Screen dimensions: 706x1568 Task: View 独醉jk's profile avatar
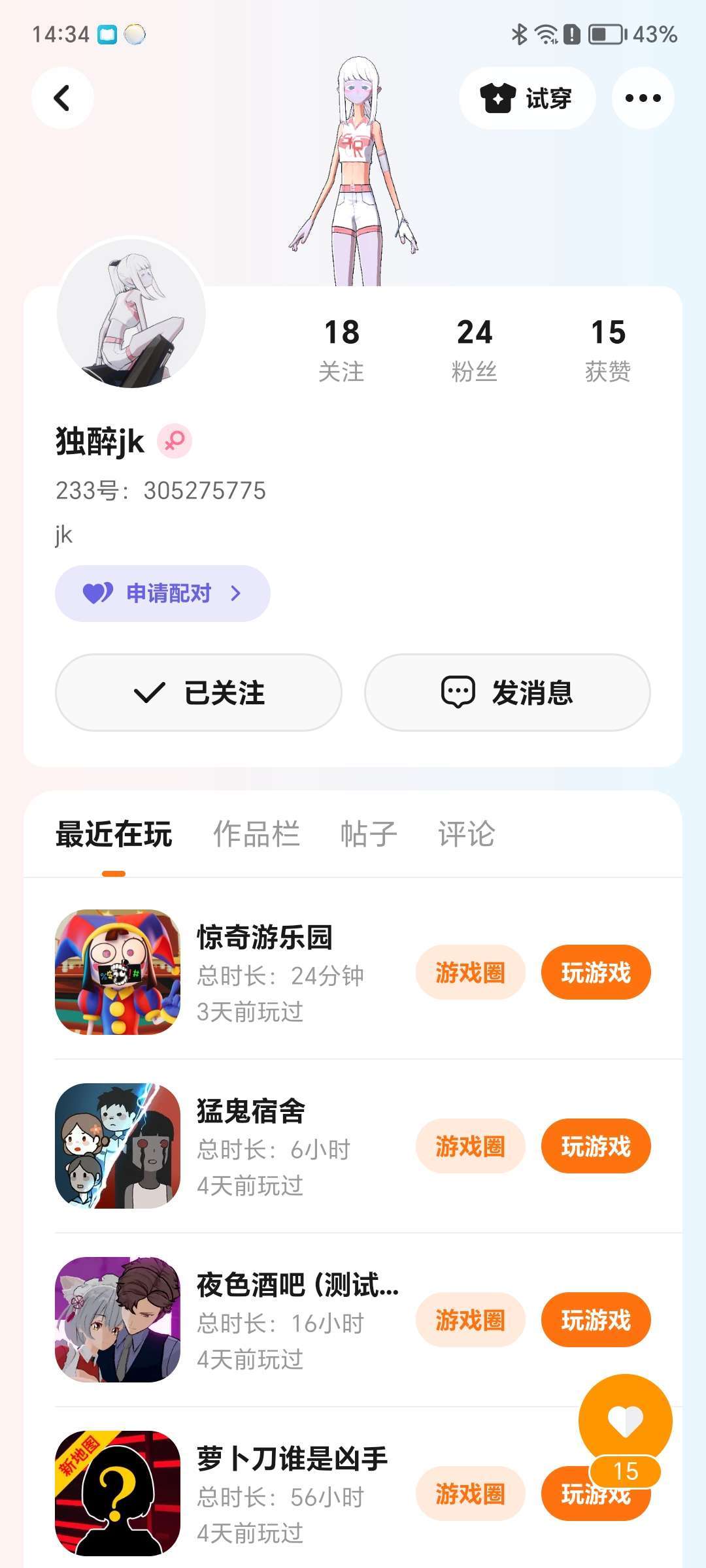pyautogui.click(x=131, y=314)
